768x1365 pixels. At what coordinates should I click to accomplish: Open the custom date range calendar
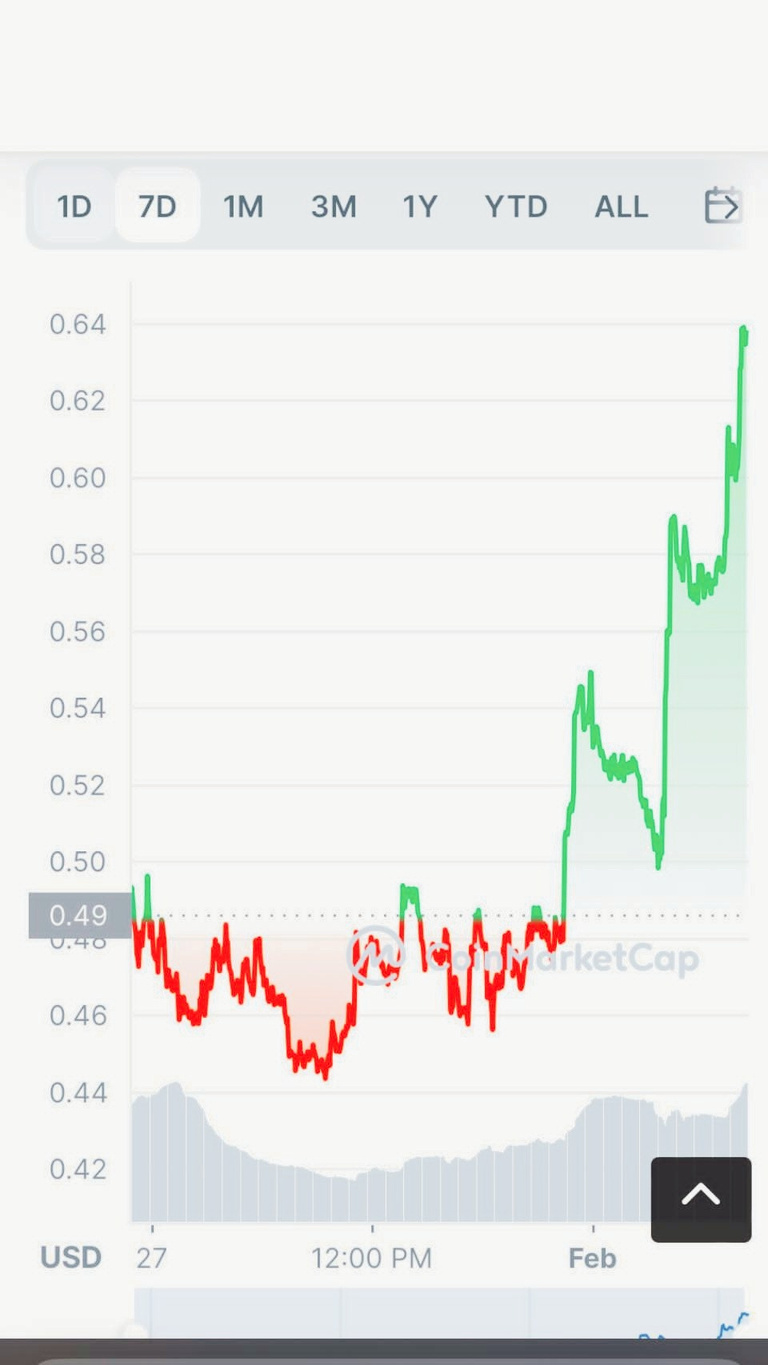click(x=722, y=206)
